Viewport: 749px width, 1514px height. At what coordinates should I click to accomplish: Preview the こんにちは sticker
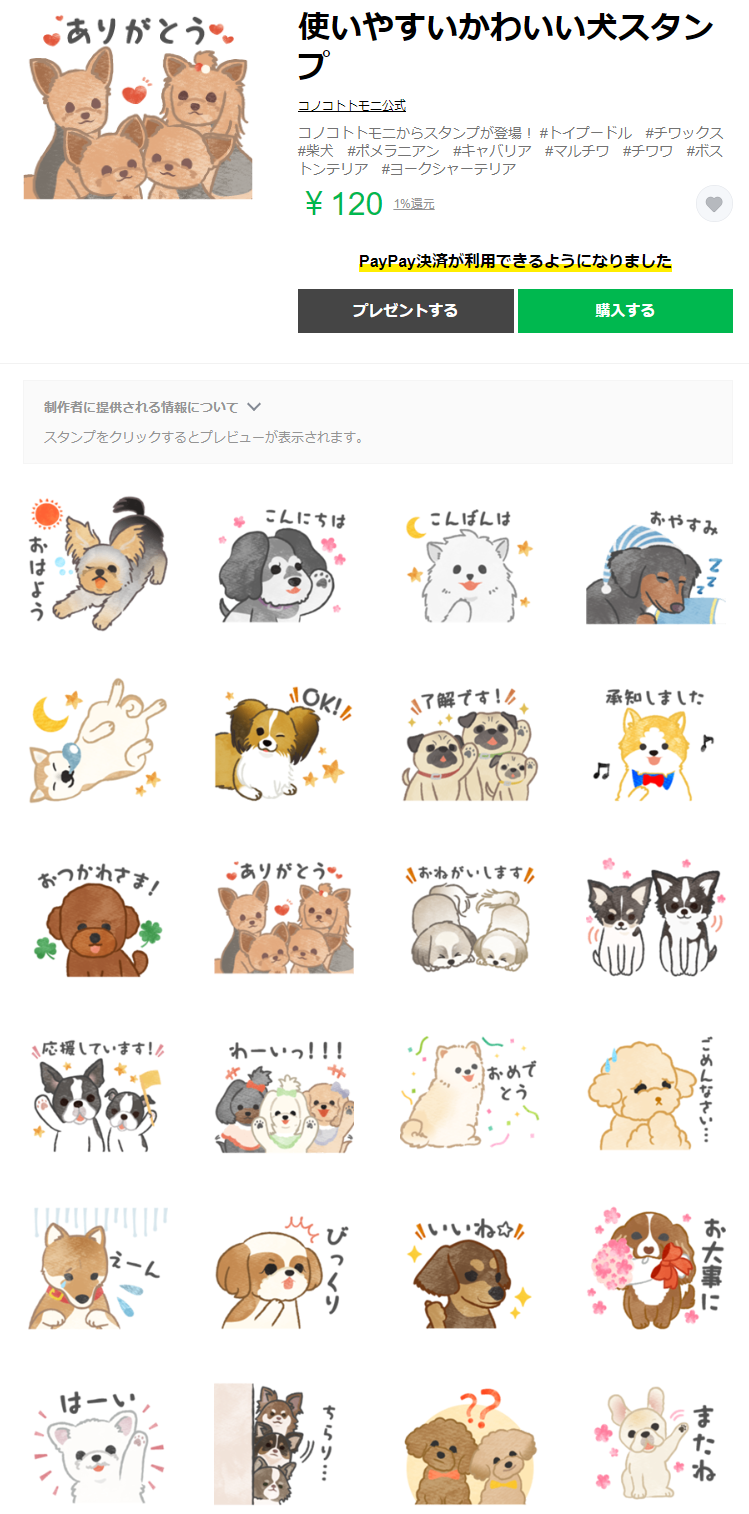click(283, 562)
